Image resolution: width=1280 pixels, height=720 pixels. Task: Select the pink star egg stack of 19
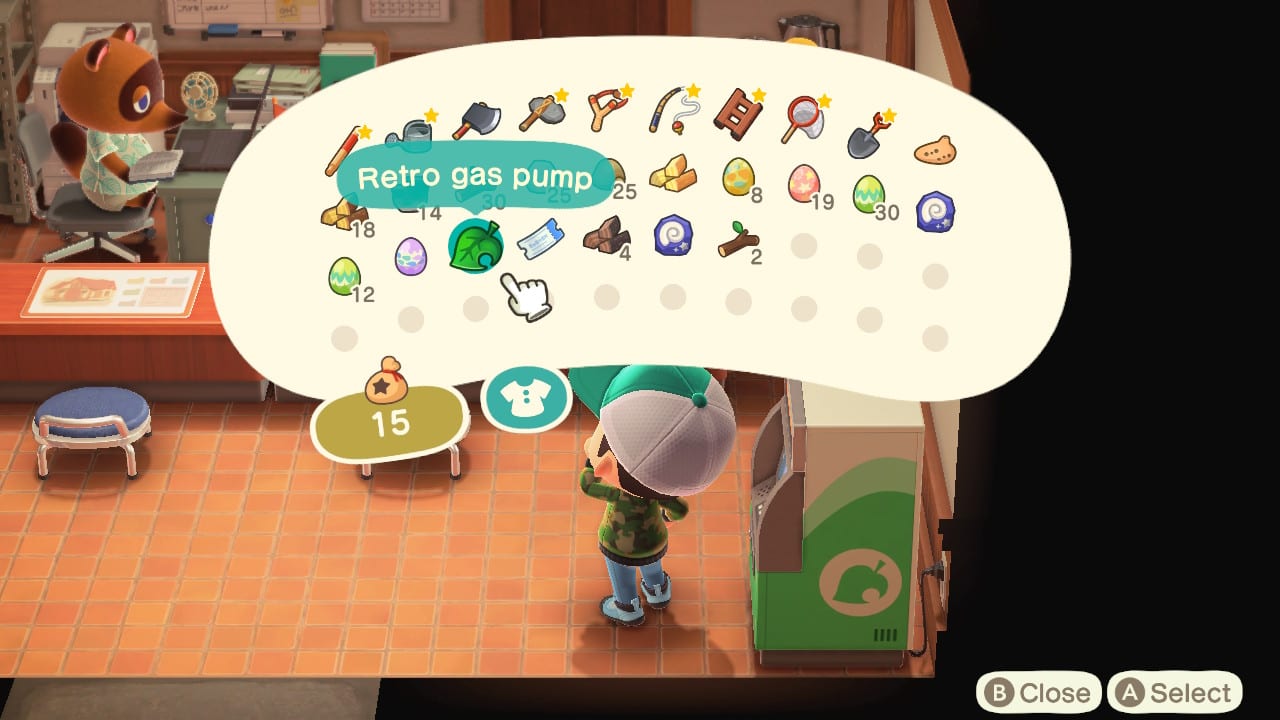[804, 183]
